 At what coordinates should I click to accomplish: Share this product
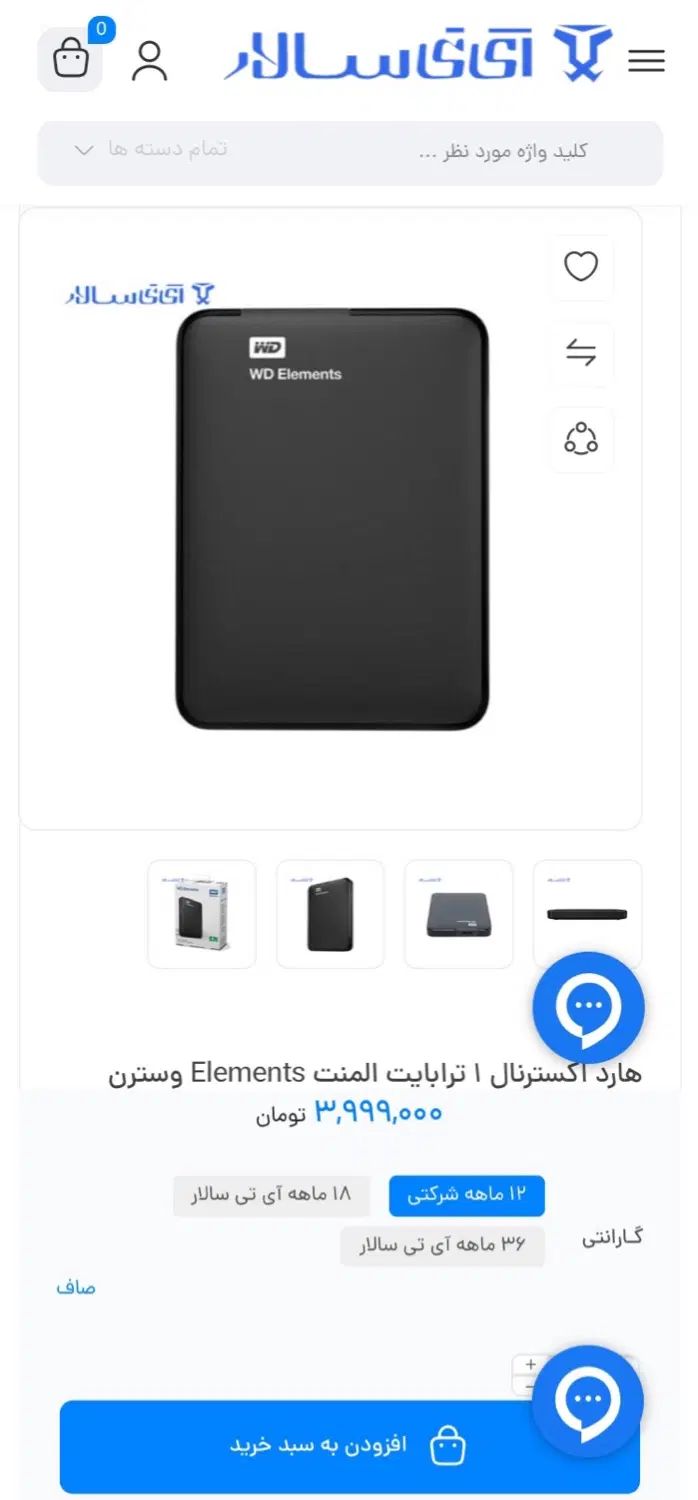pos(581,439)
